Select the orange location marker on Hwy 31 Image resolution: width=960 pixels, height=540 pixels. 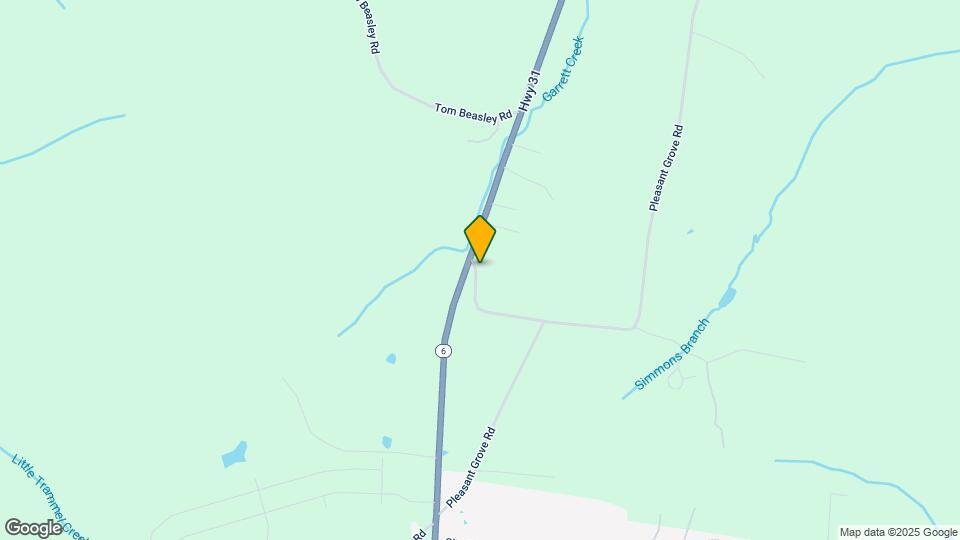(480, 238)
